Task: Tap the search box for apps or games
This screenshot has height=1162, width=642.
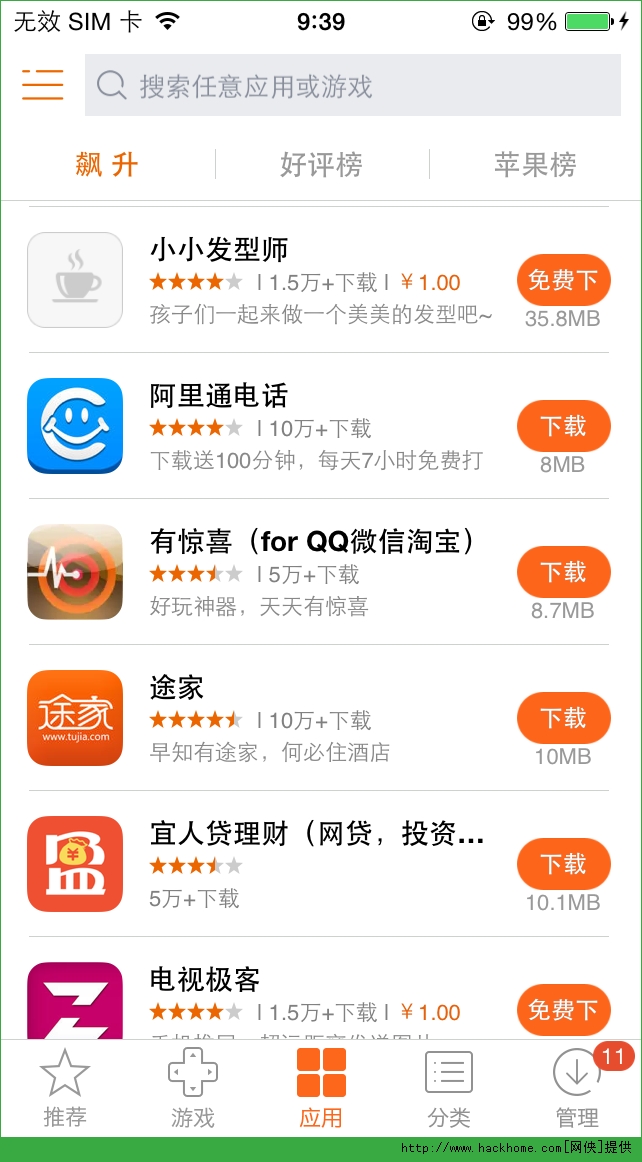Action: [352, 86]
